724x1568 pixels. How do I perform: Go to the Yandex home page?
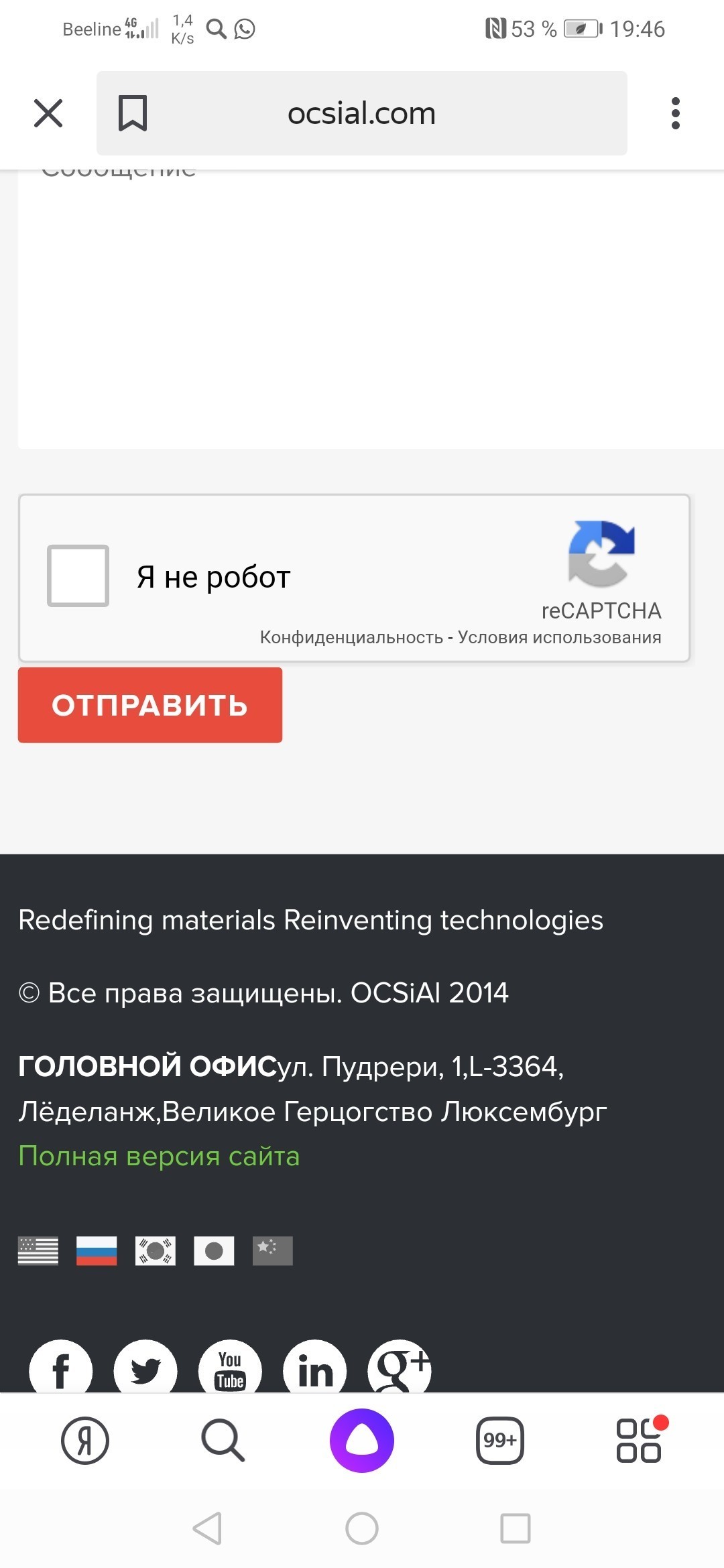pyautogui.click(x=85, y=1441)
